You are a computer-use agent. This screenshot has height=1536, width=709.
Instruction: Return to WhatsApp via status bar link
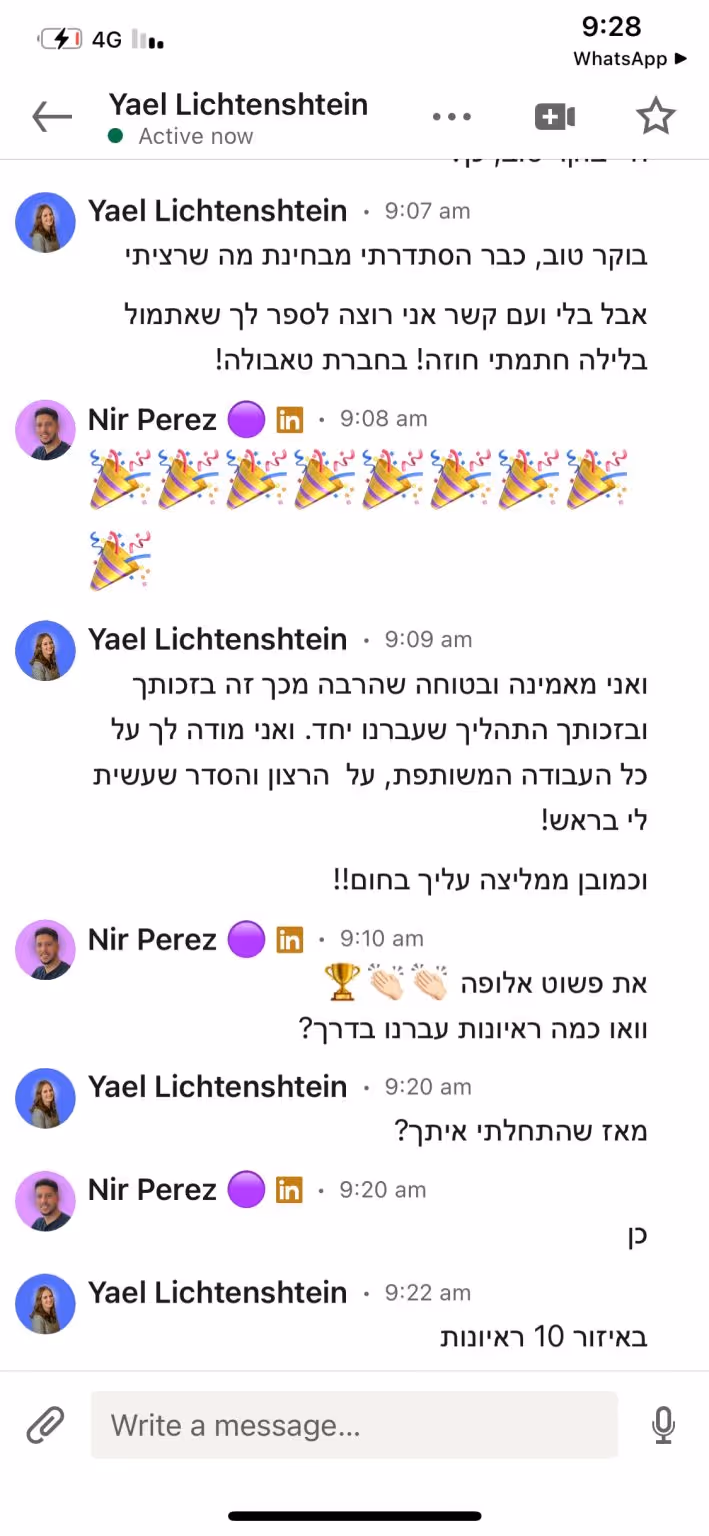(630, 59)
